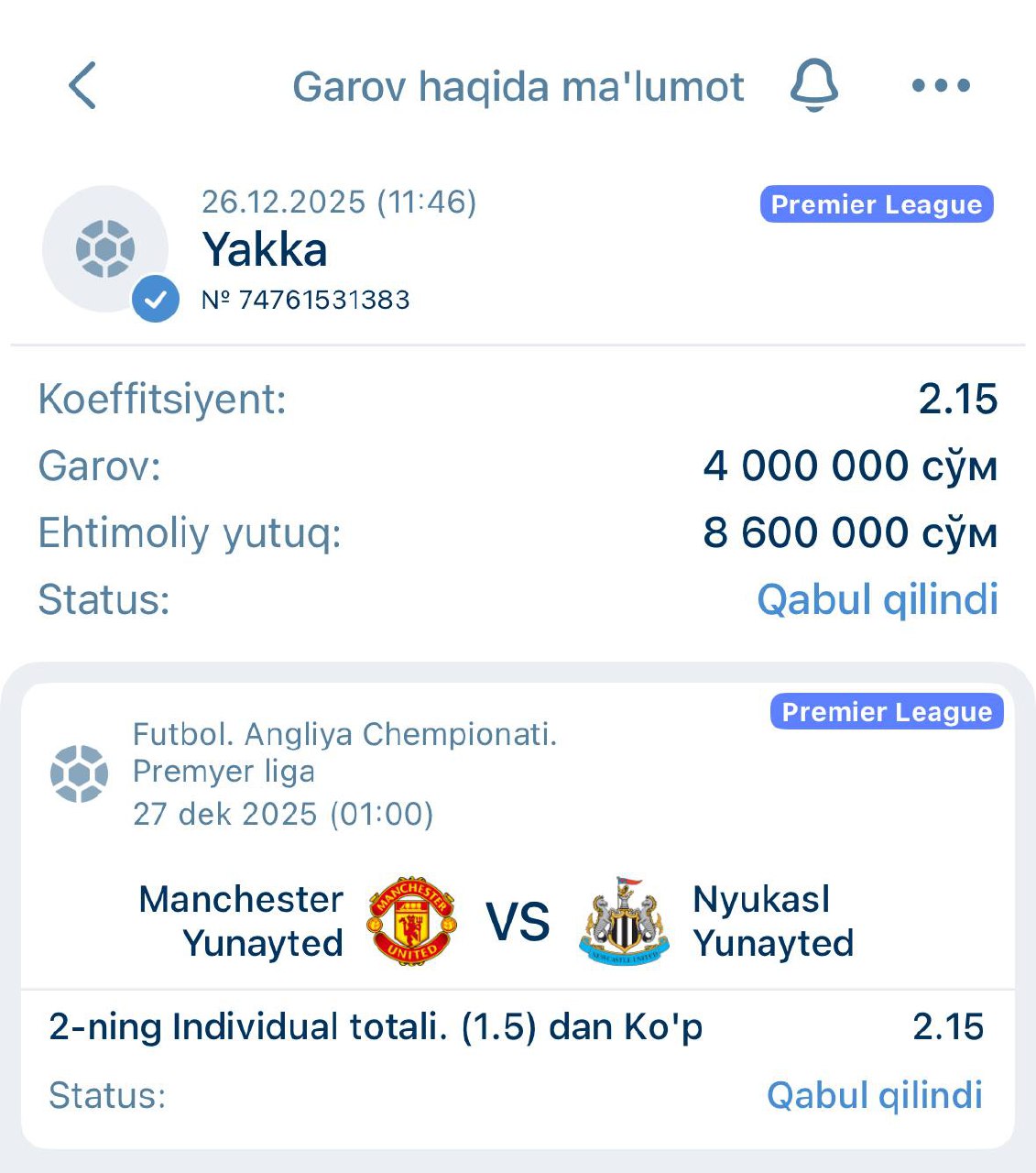Viewport: 1036px width, 1173px height.
Task: Open the Manchester Yunayted vs Nyukasl match card
Action: coord(518,921)
